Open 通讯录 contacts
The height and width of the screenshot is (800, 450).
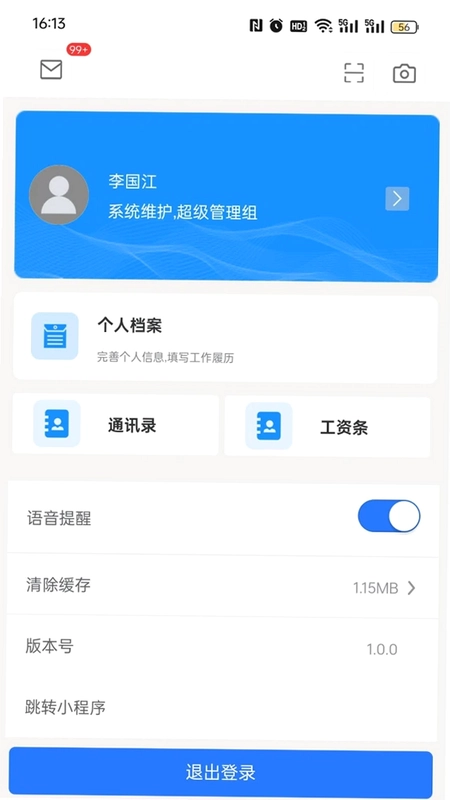[x=116, y=425]
